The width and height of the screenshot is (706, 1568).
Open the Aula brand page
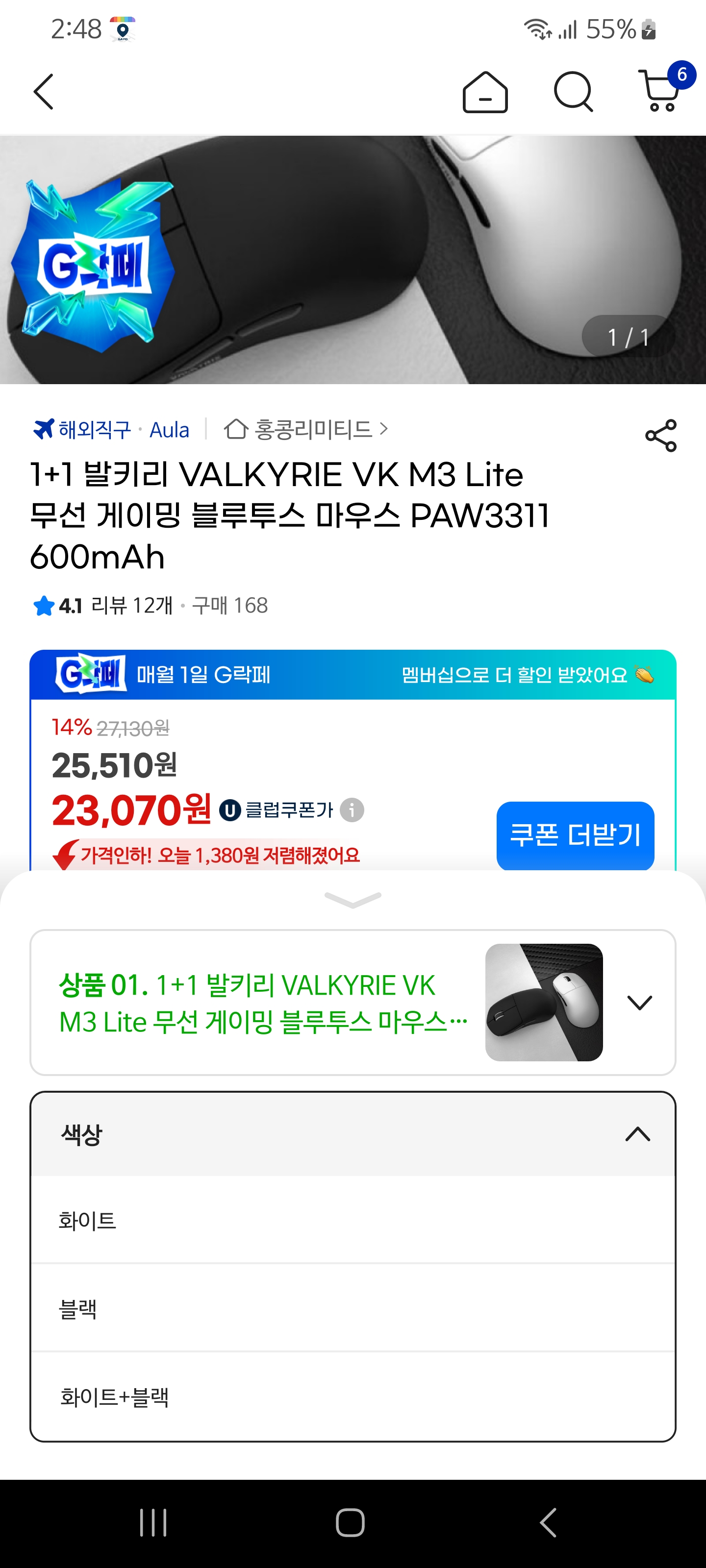click(x=169, y=429)
